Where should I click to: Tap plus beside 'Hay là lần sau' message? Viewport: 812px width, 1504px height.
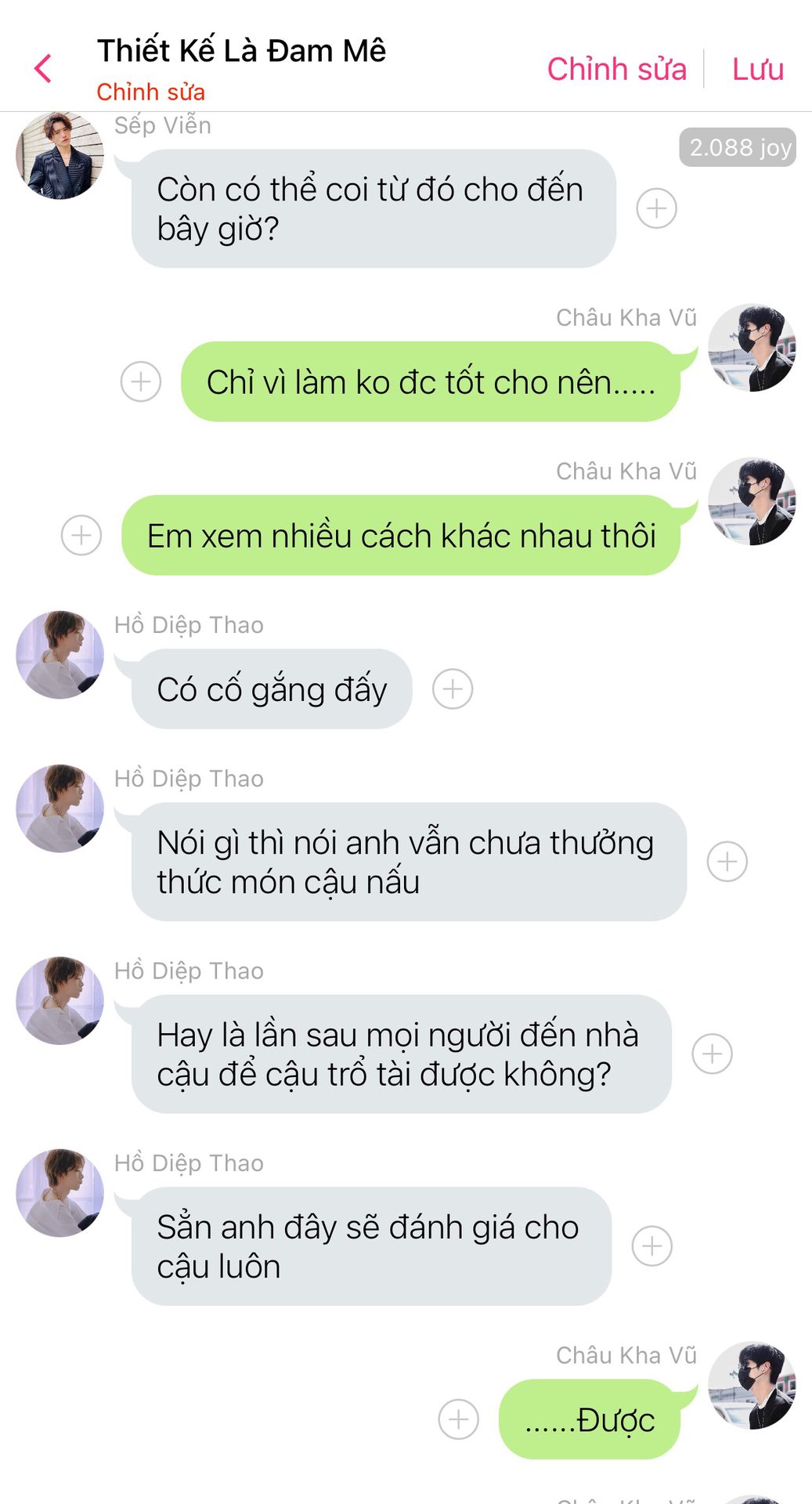tap(712, 1054)
